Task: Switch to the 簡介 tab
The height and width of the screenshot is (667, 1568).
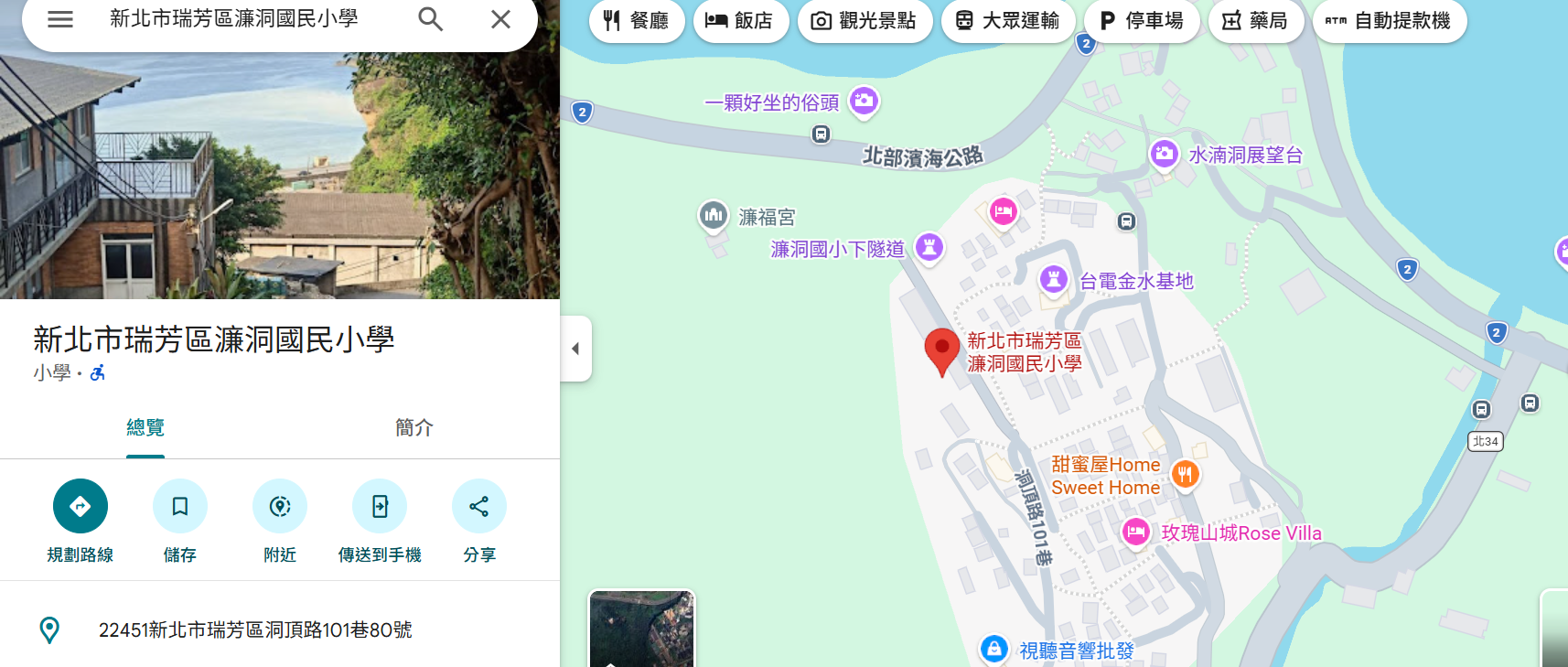Action: tap(413, 427)
